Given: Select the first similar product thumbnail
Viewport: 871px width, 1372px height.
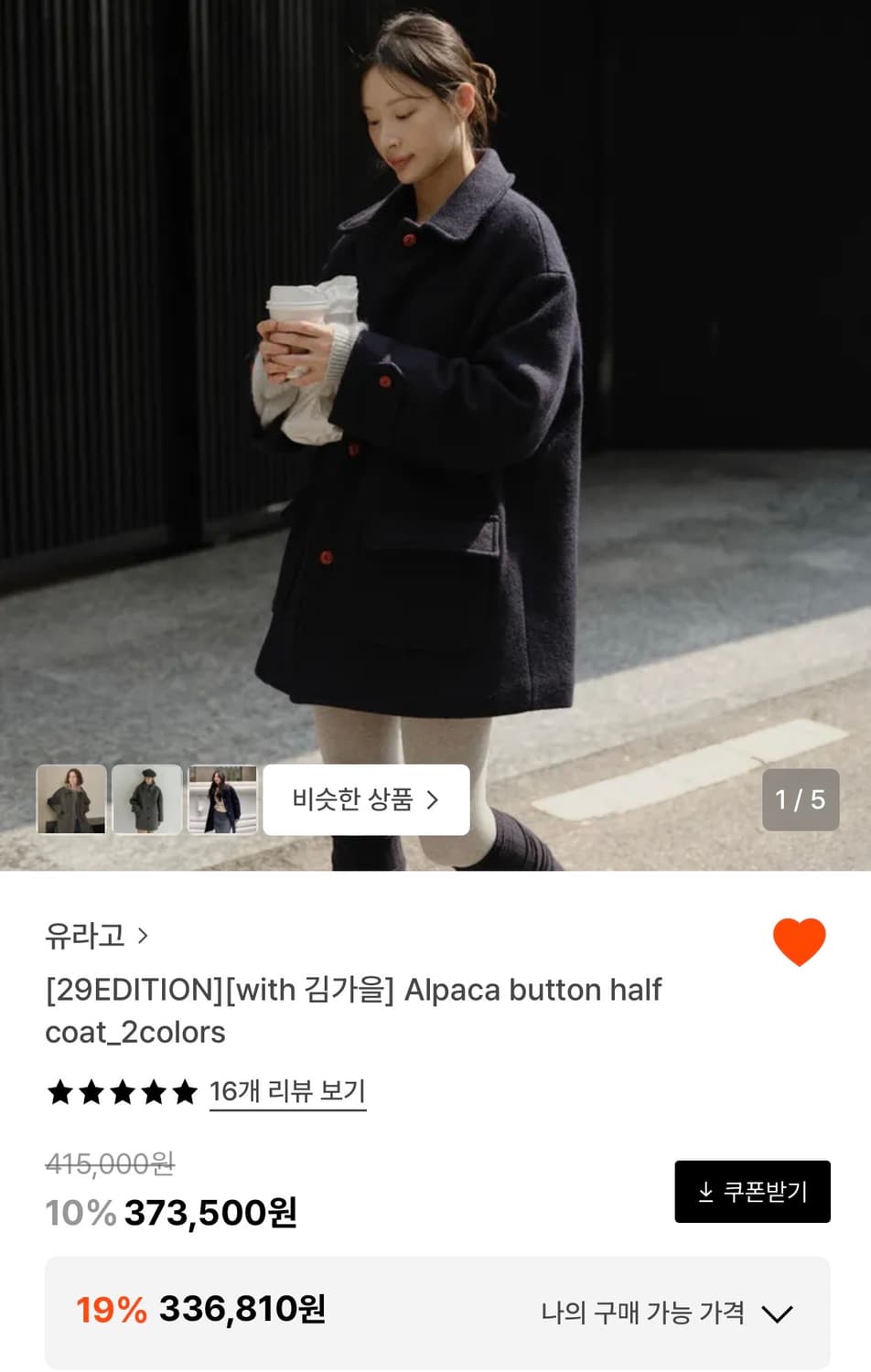Looking at the screenshot, I should coord(70,799).
